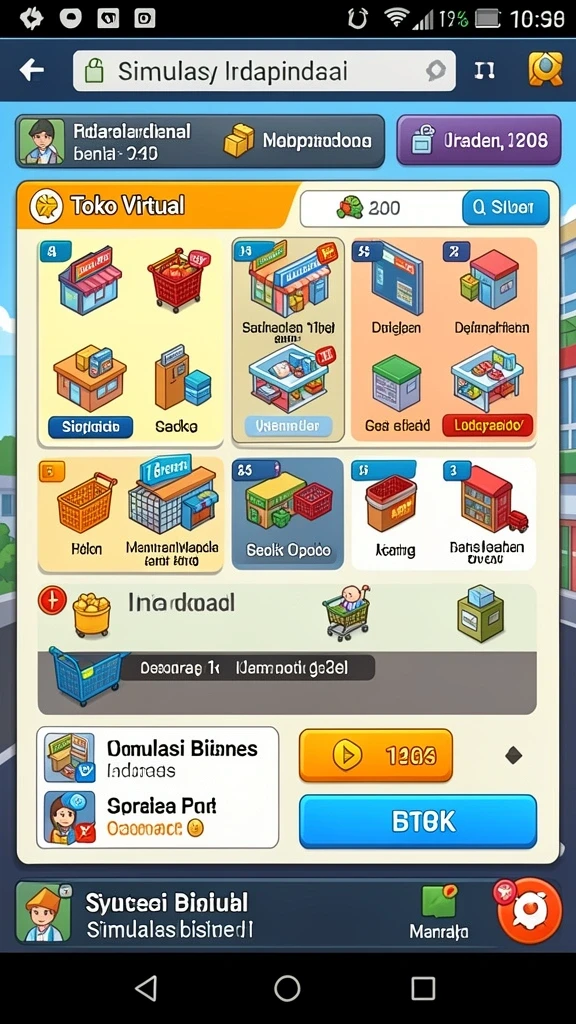Tap the blue Sliber search button
576x1024 pixels.
tap(505, 208)
